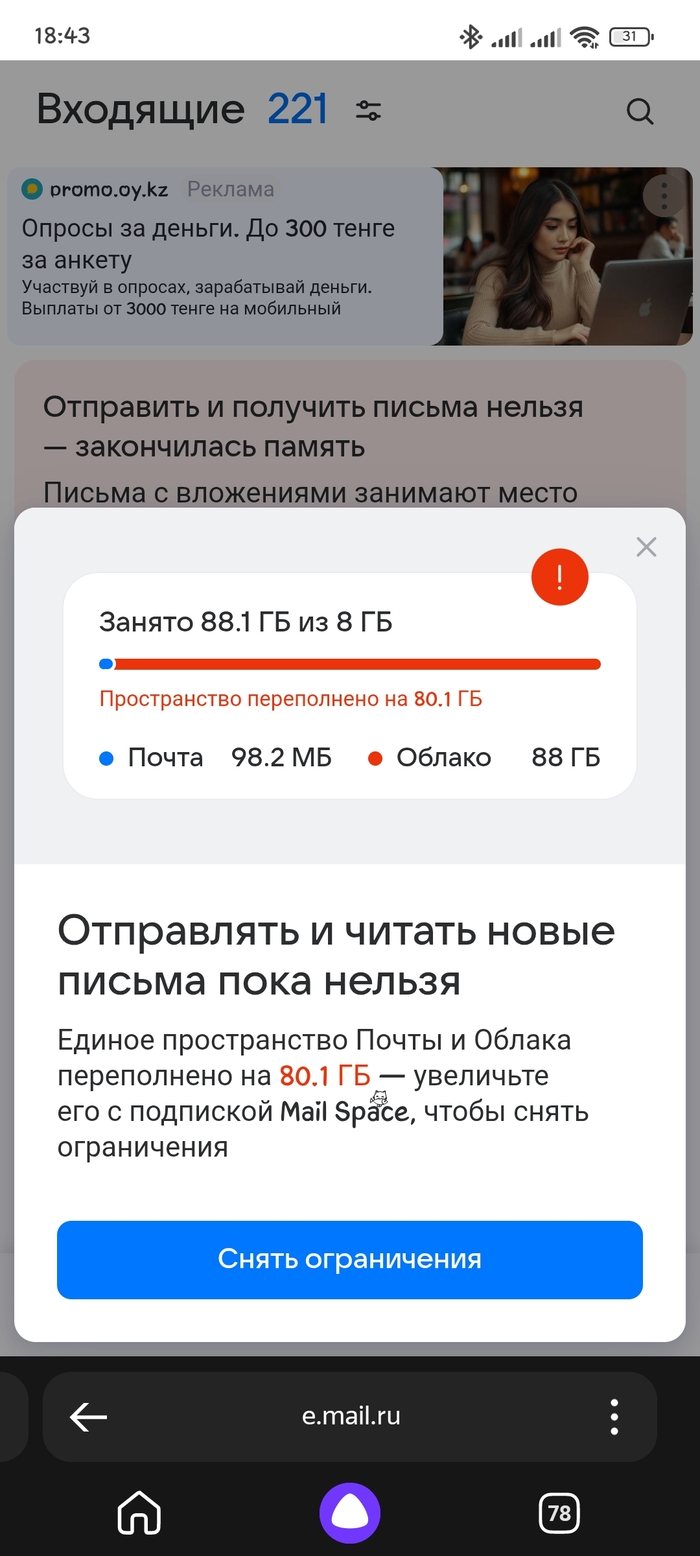Tap the Снять ограничения button
Image resolution: width=700 pixels, height=1556 pixels.
349,1259
